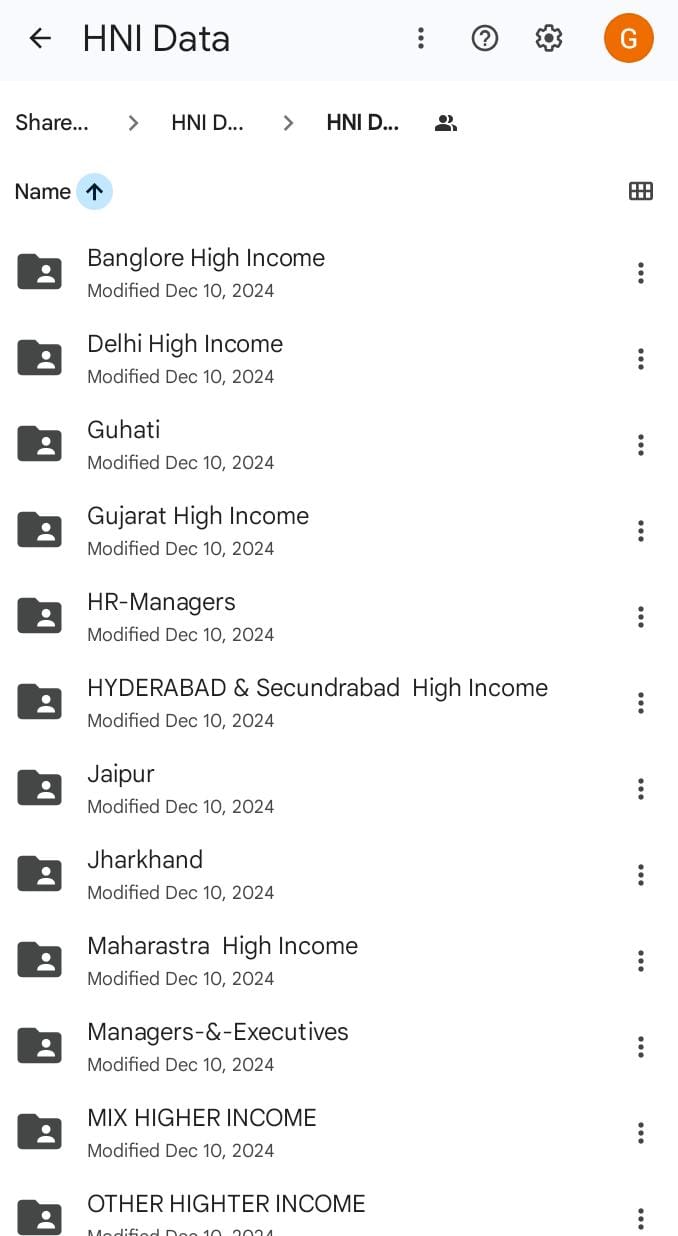Image resolution: width=678 pixels, height=1236 pixels.
Task: Show more options for Gujarat High Income
Action: pyautogui.click(x=641, y=531)
